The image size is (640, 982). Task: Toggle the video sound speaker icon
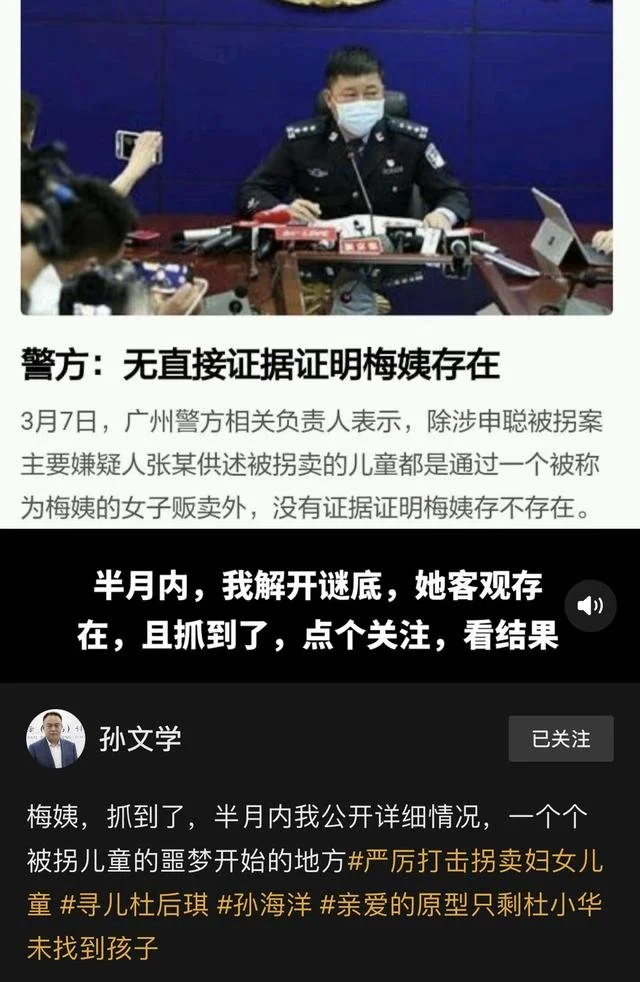click(591, 605)
